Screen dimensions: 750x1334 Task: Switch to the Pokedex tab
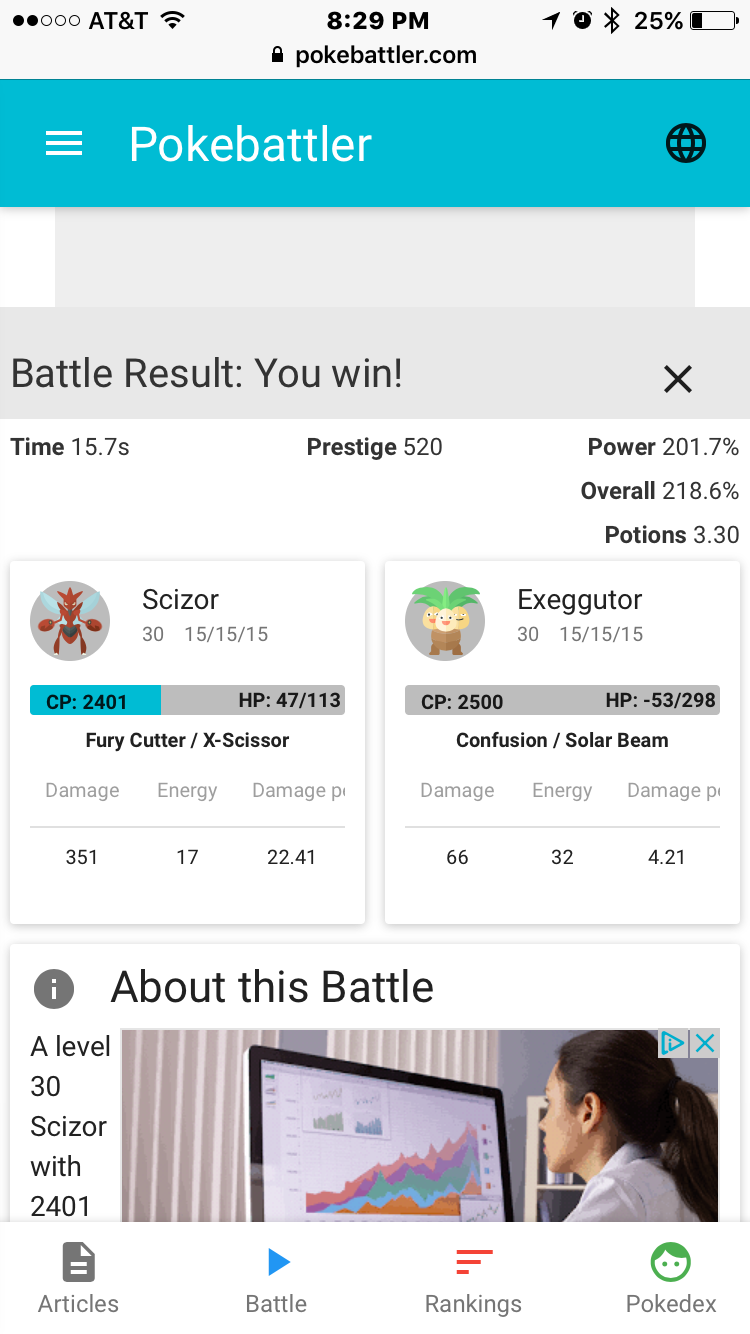pos(671,1278)
